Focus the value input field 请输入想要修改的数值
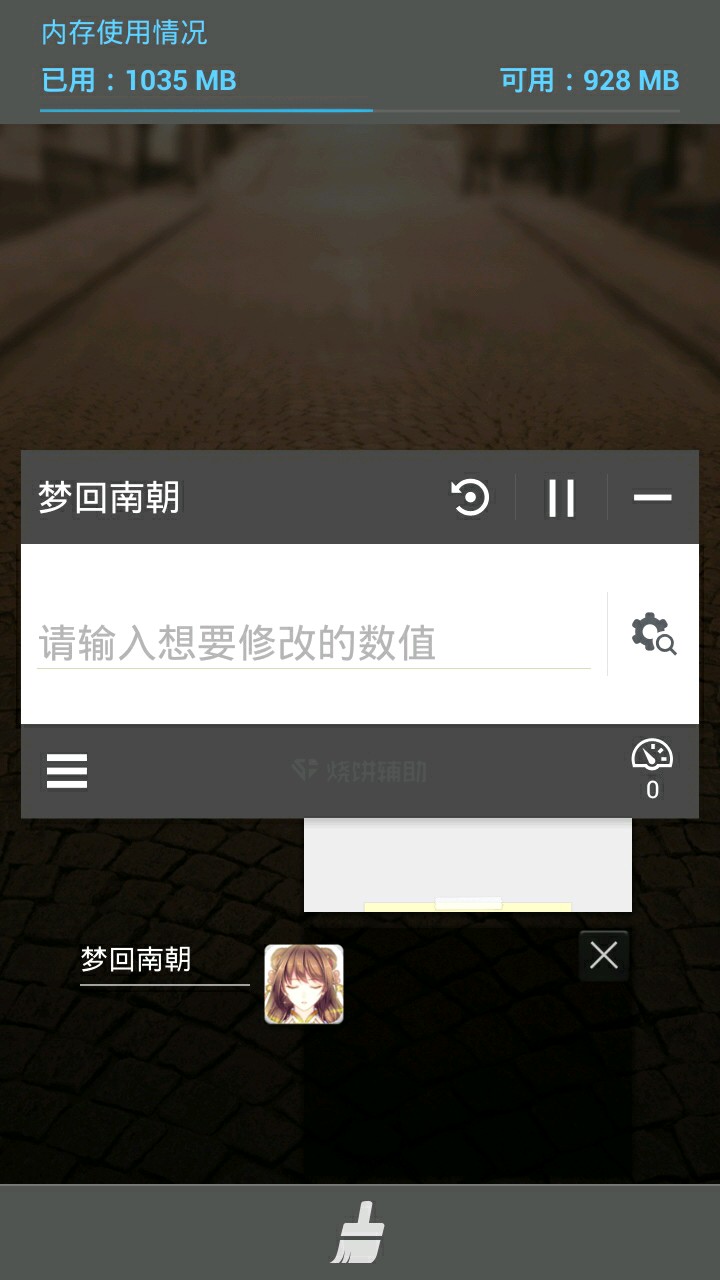Image resolution: width=720 pixels, height=1280 pixels. click(x=313, y=643)
